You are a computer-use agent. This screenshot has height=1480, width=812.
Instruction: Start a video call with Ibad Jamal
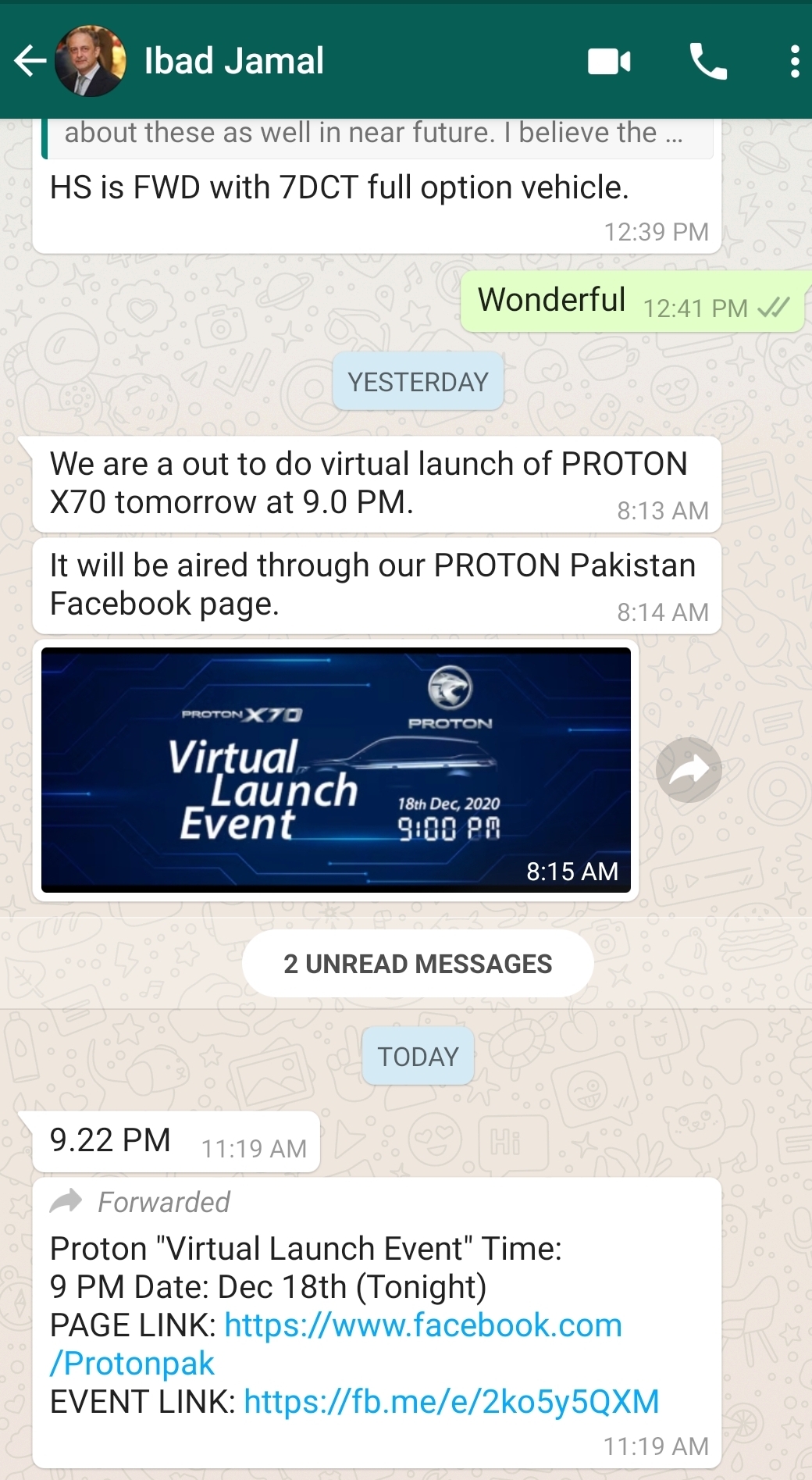(x=609, y=61)
